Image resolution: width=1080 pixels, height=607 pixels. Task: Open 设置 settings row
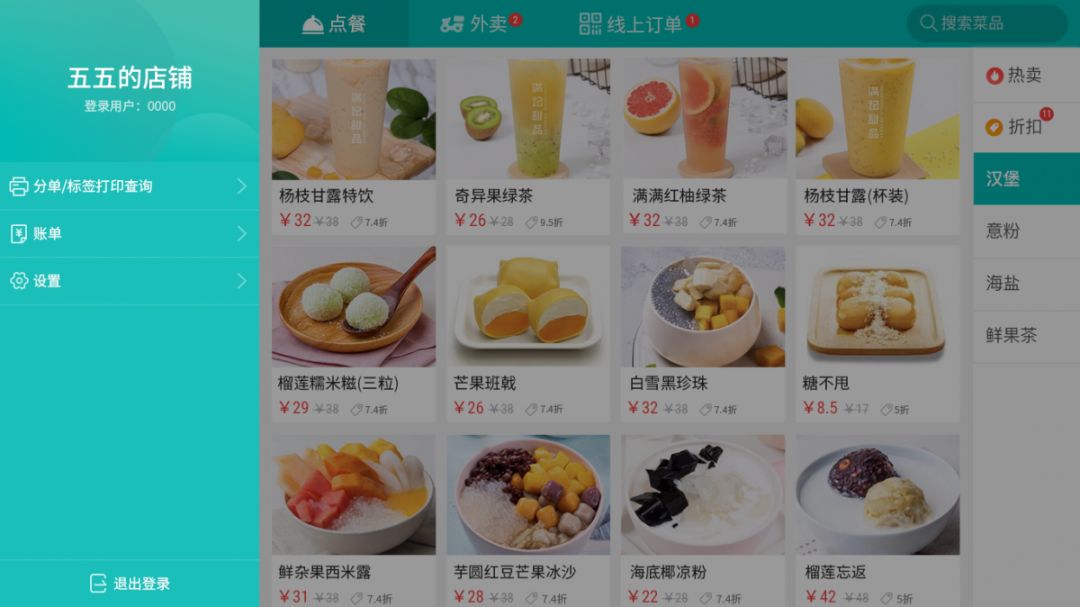pos(129,281)
